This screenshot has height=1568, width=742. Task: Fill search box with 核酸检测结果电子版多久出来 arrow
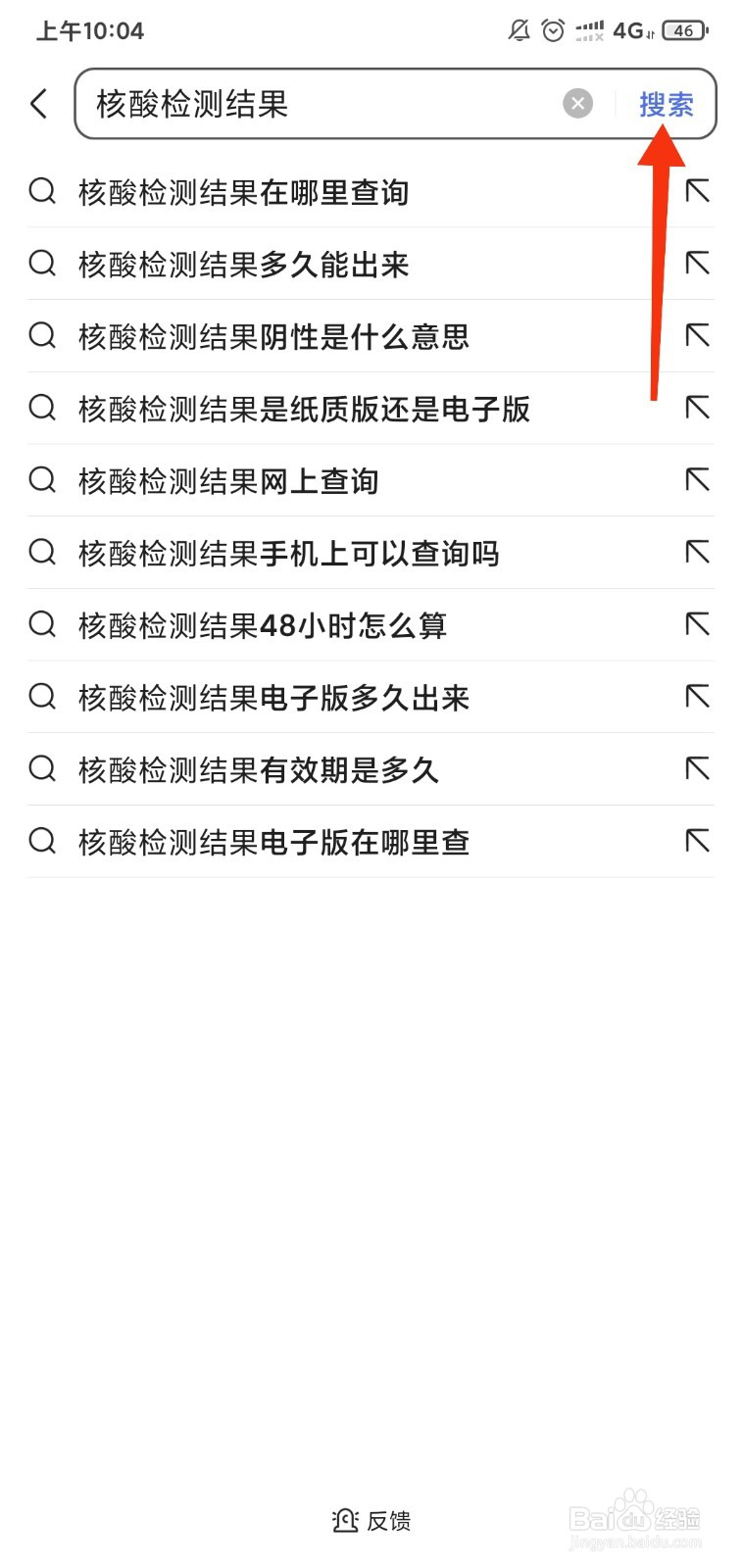(x=697, y=697)
